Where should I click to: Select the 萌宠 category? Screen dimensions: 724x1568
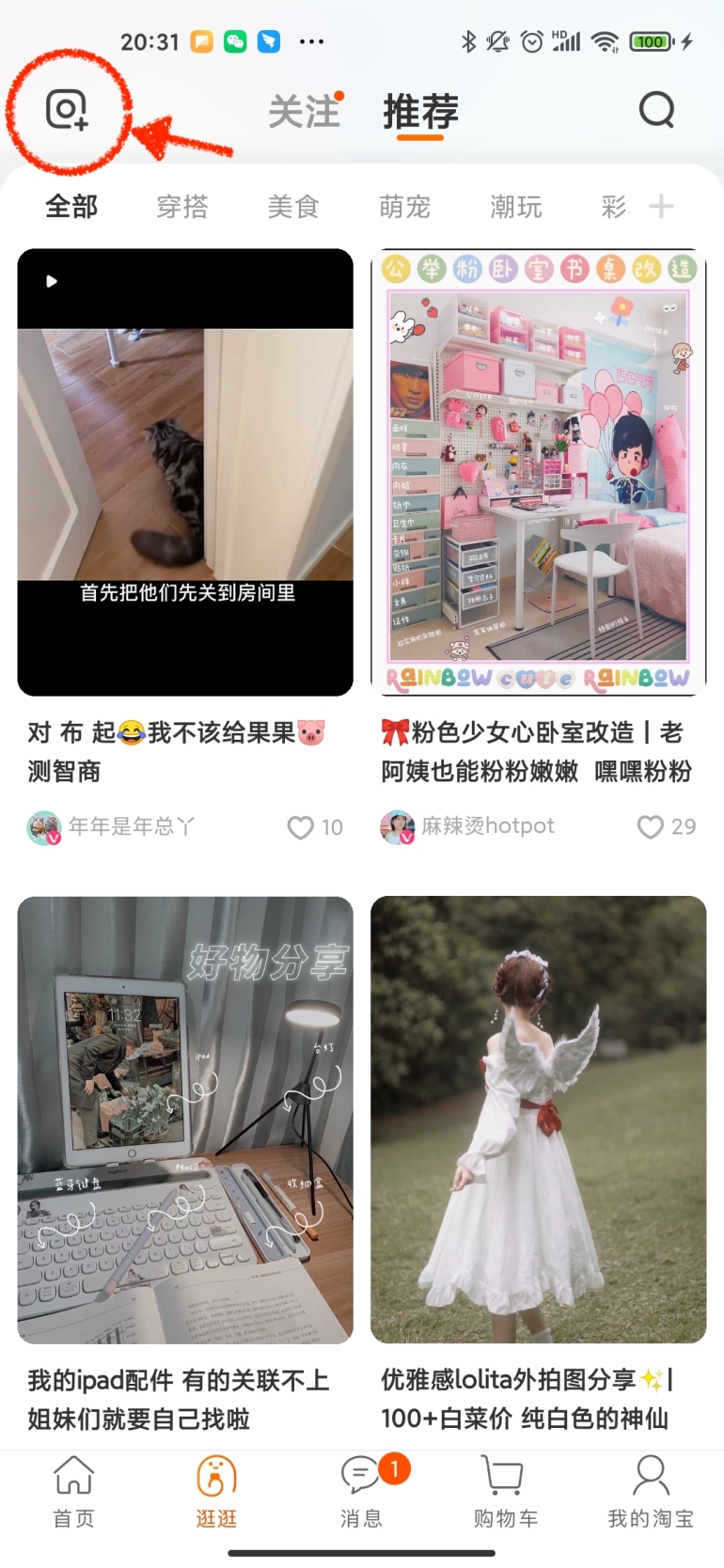pyautogui.click(x=404, y=206)
